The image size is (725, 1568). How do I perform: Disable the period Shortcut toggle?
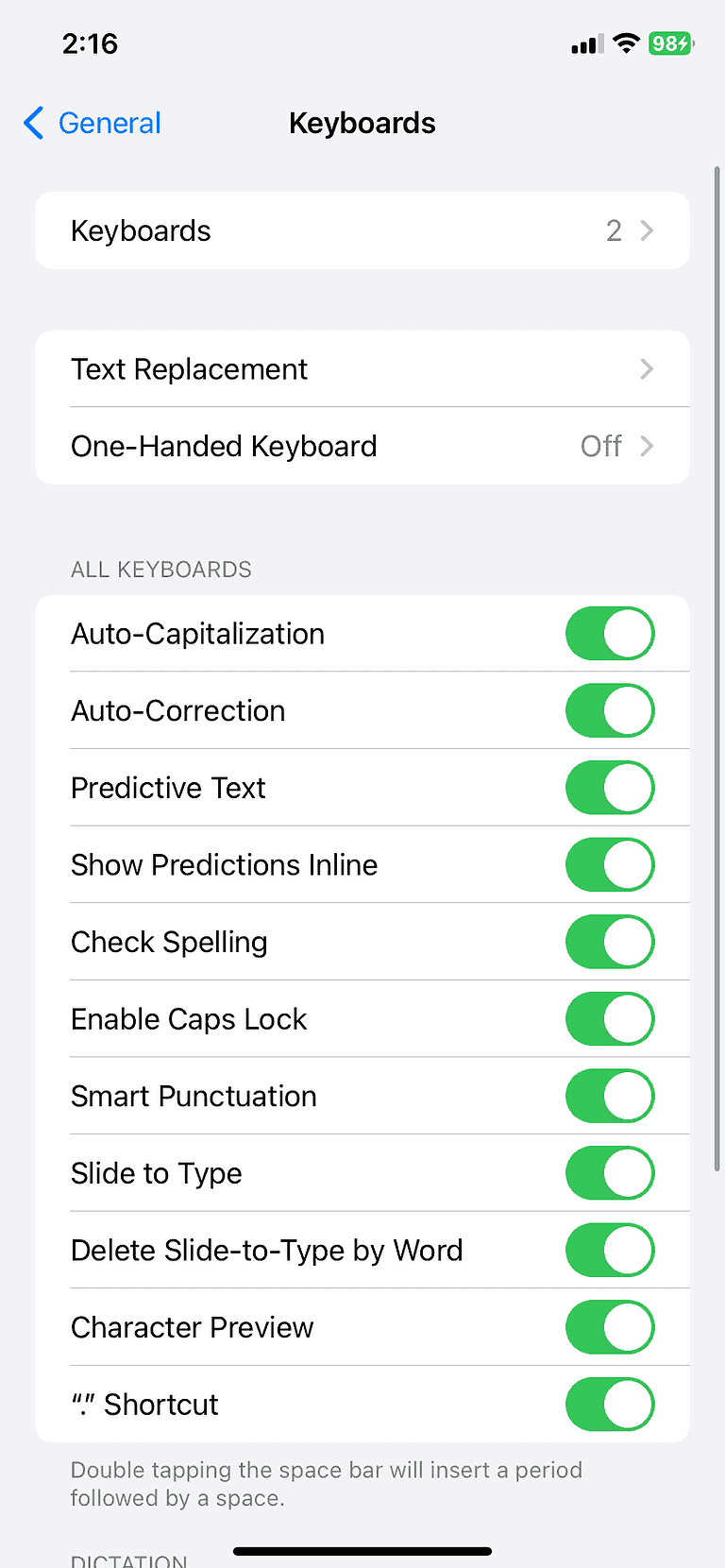point(610,1405)
